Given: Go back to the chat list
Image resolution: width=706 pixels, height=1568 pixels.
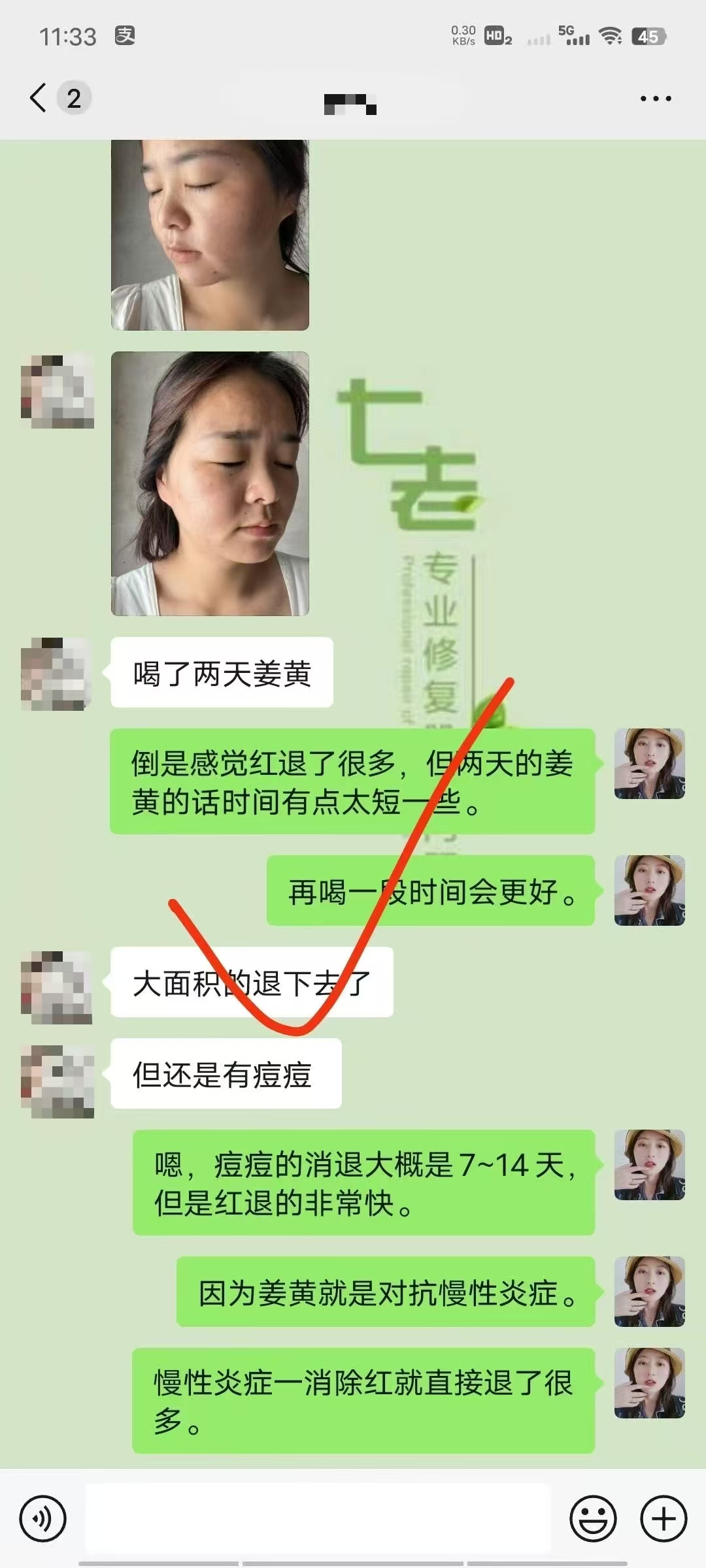Looking at the screenshot, I should 39,98.
